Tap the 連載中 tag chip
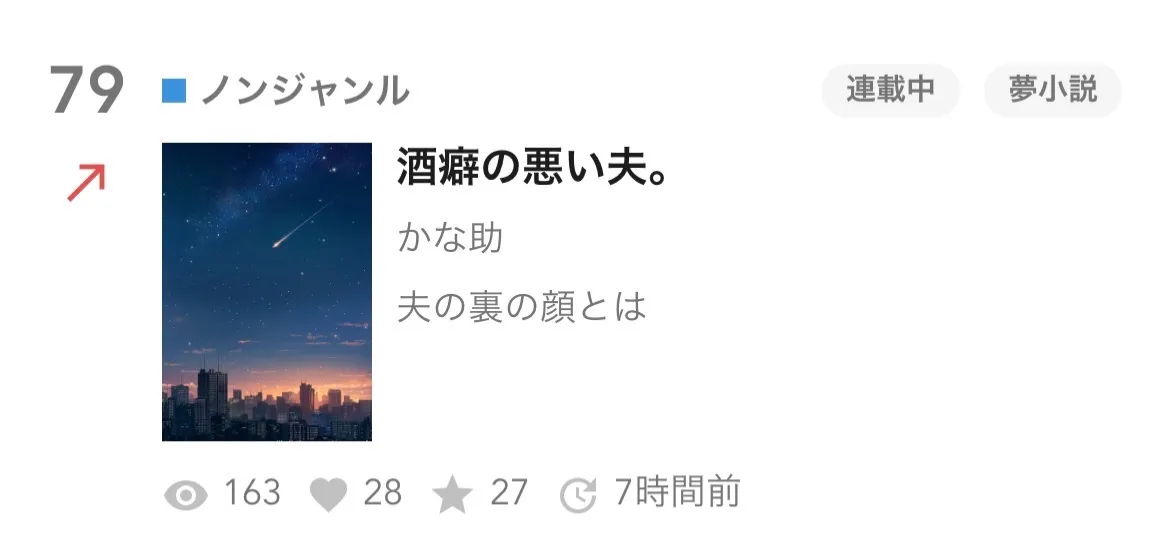 click(890, 90)
